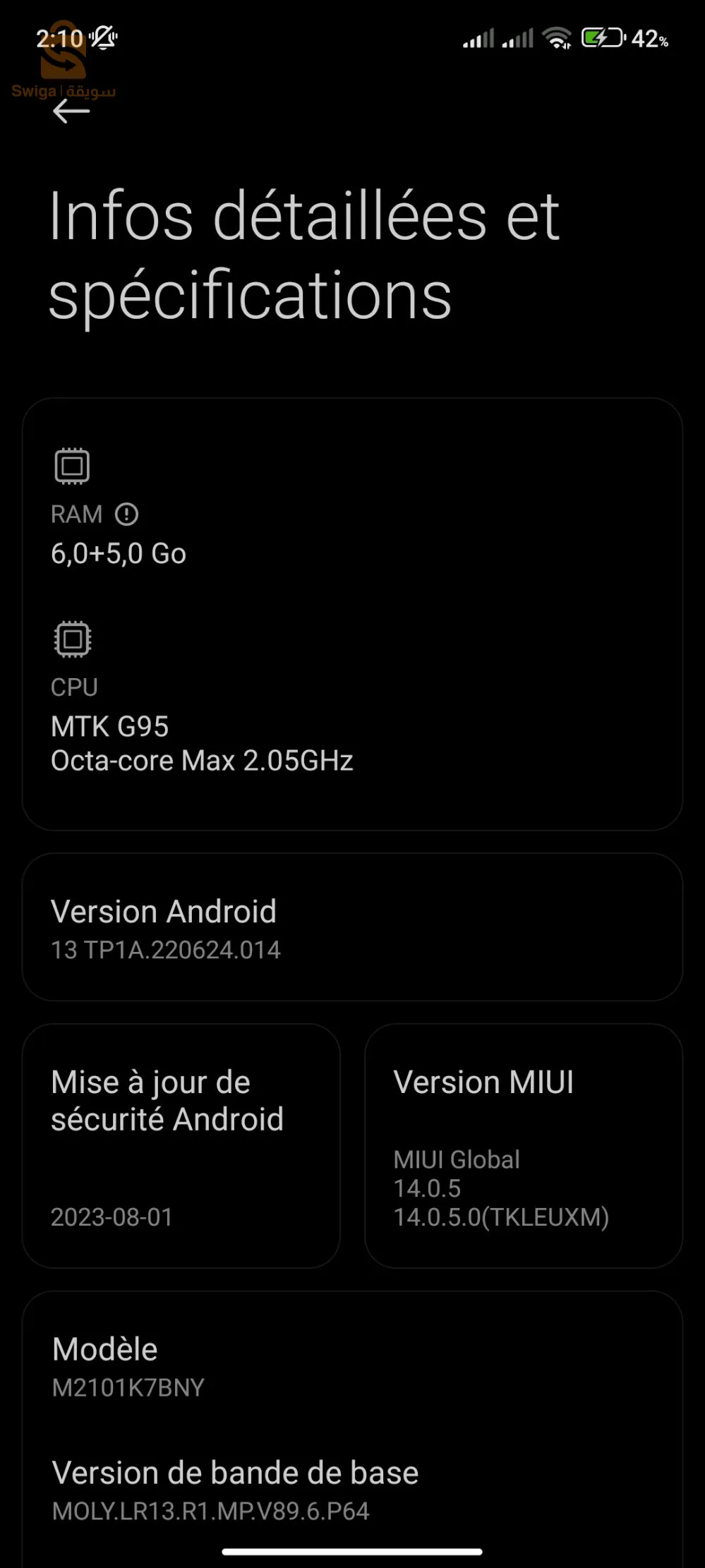The height and width of the screenshot is (1568, 705).
Task: Open Mise à jour de sécurité Android card
Action: [x=181, y=1146]
